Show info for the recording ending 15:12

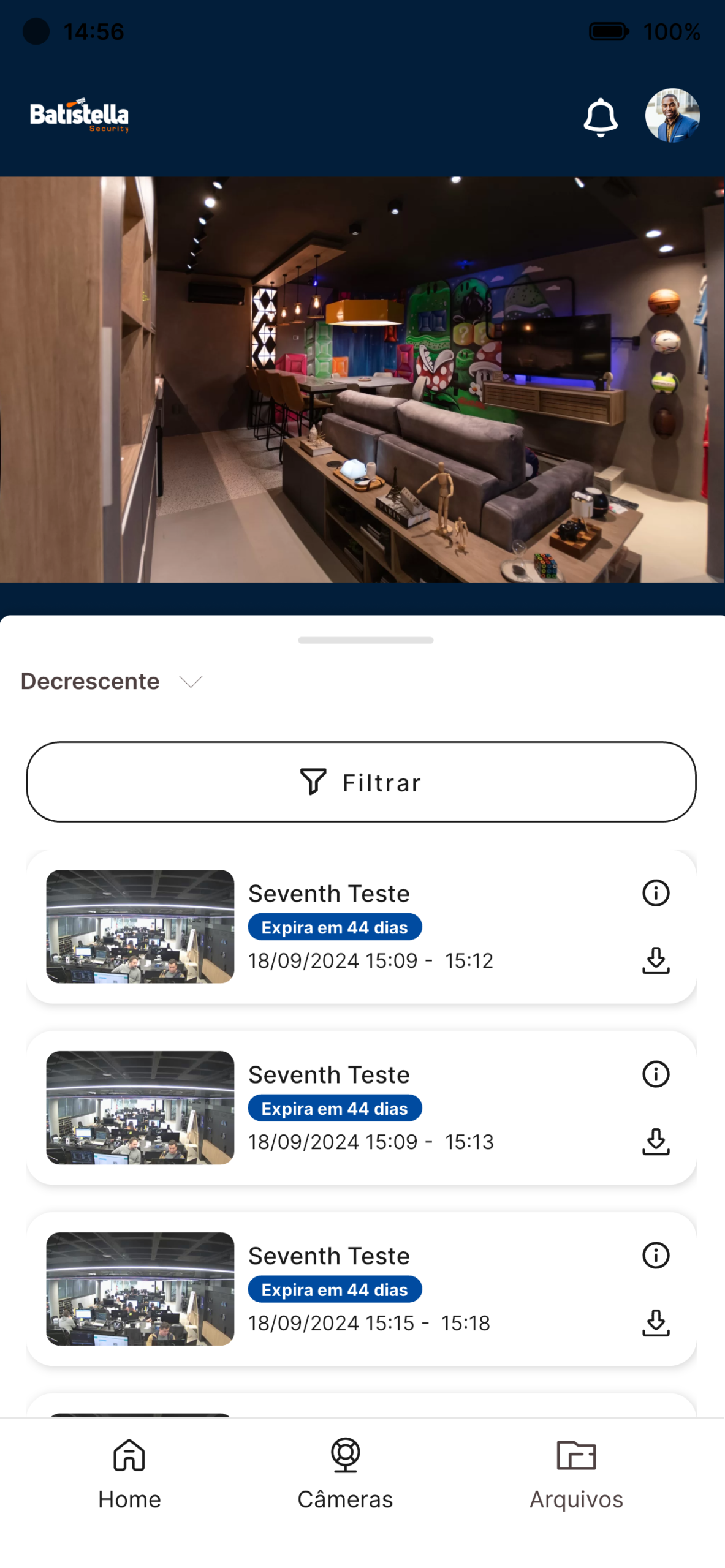click(x=655, y=892)
